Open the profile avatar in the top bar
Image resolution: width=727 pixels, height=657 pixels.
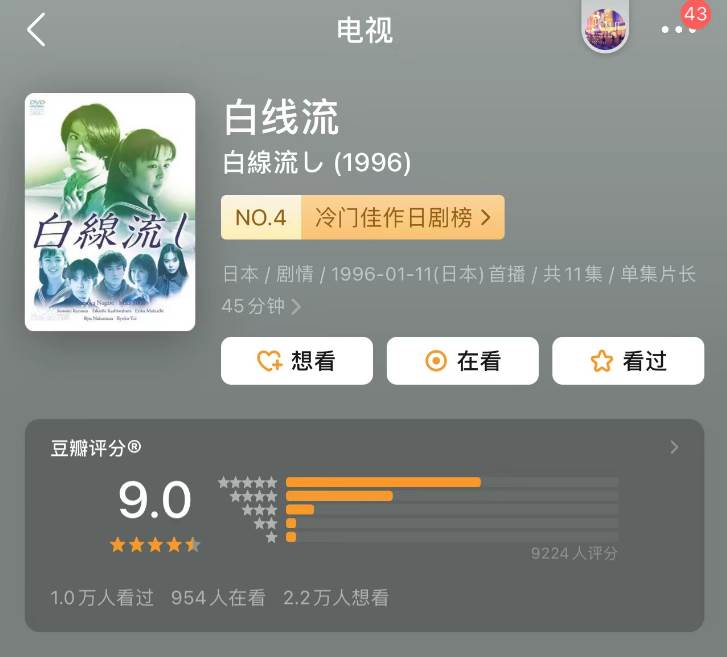pyautogui.click(x=605, y=29)
